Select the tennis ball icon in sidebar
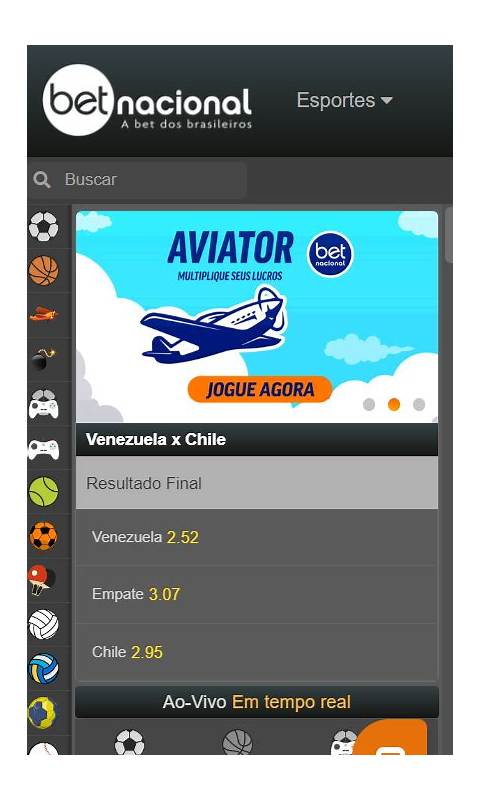The width and height of the screenshot is (480, 800). (43, 492)
